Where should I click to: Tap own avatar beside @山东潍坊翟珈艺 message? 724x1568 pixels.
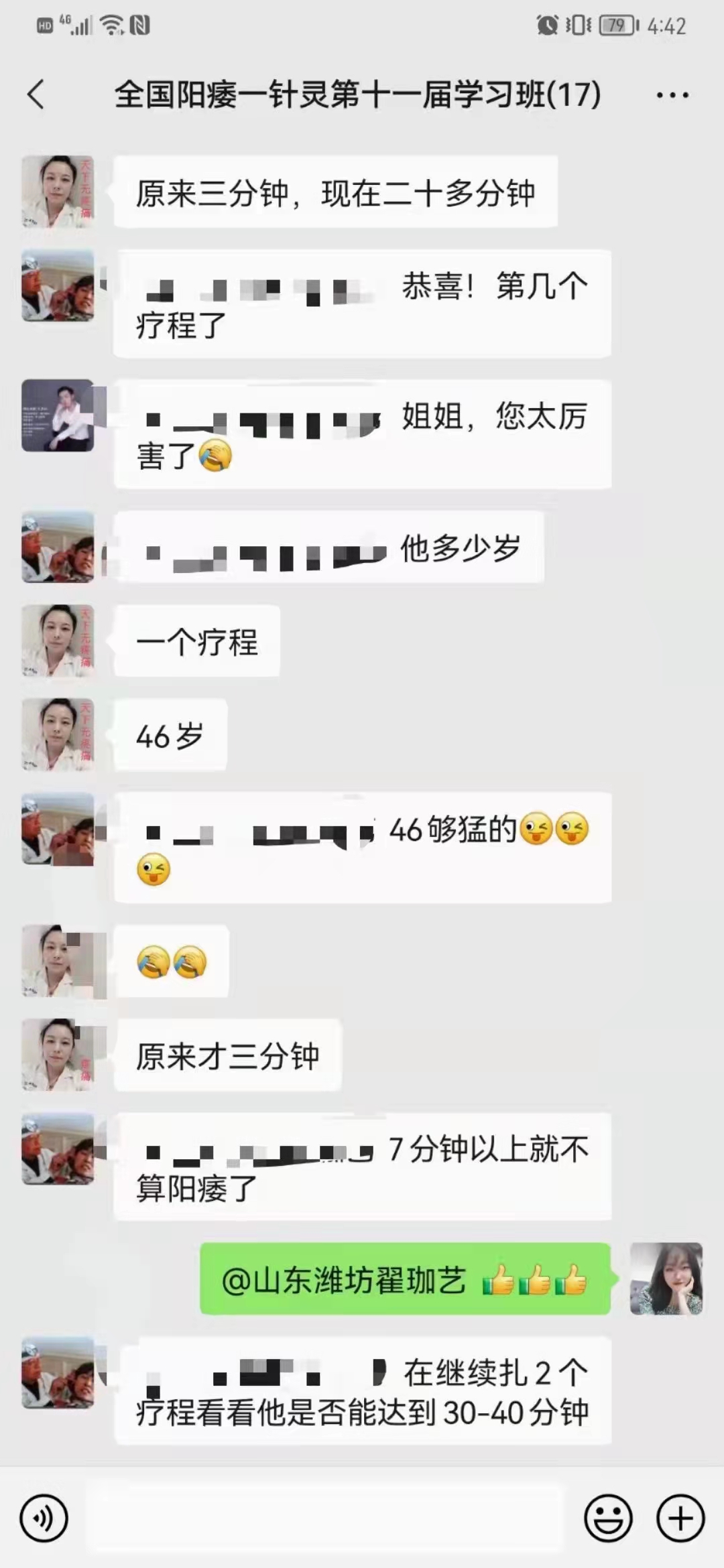666,1279
